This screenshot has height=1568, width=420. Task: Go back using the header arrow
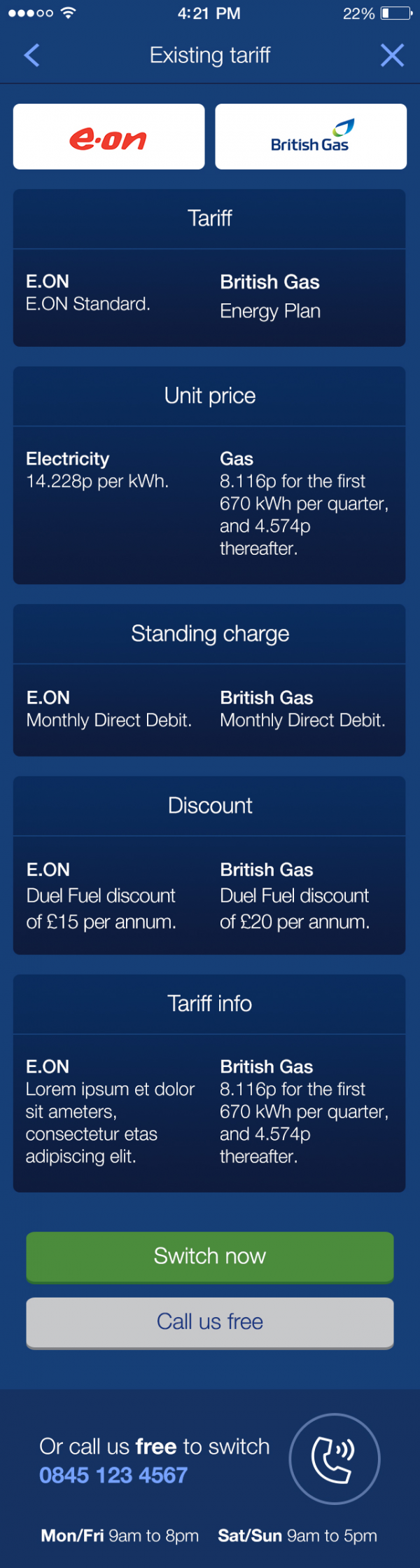pos(31,55)
